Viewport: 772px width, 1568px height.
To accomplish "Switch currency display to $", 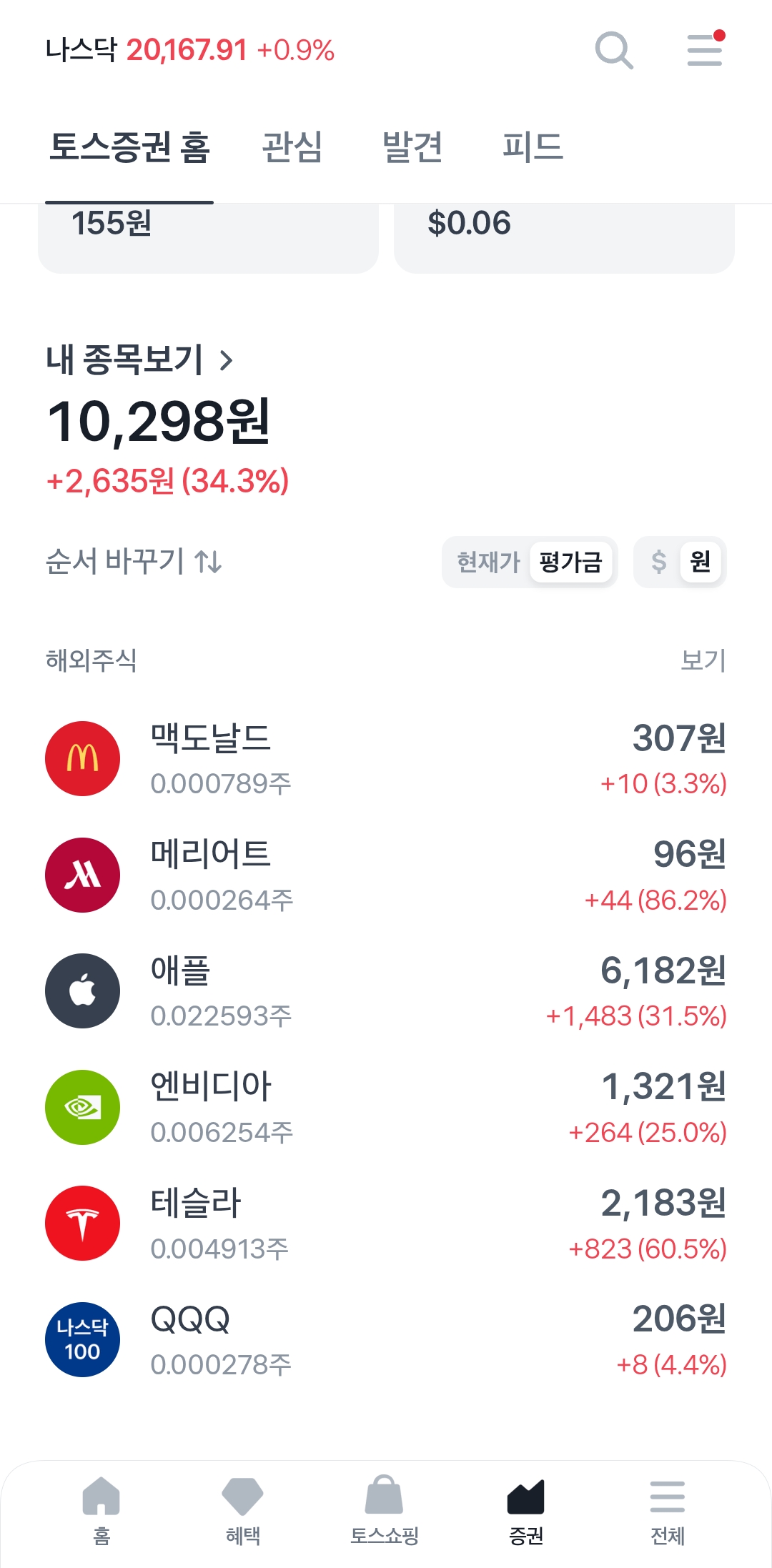I will [658, 562].
